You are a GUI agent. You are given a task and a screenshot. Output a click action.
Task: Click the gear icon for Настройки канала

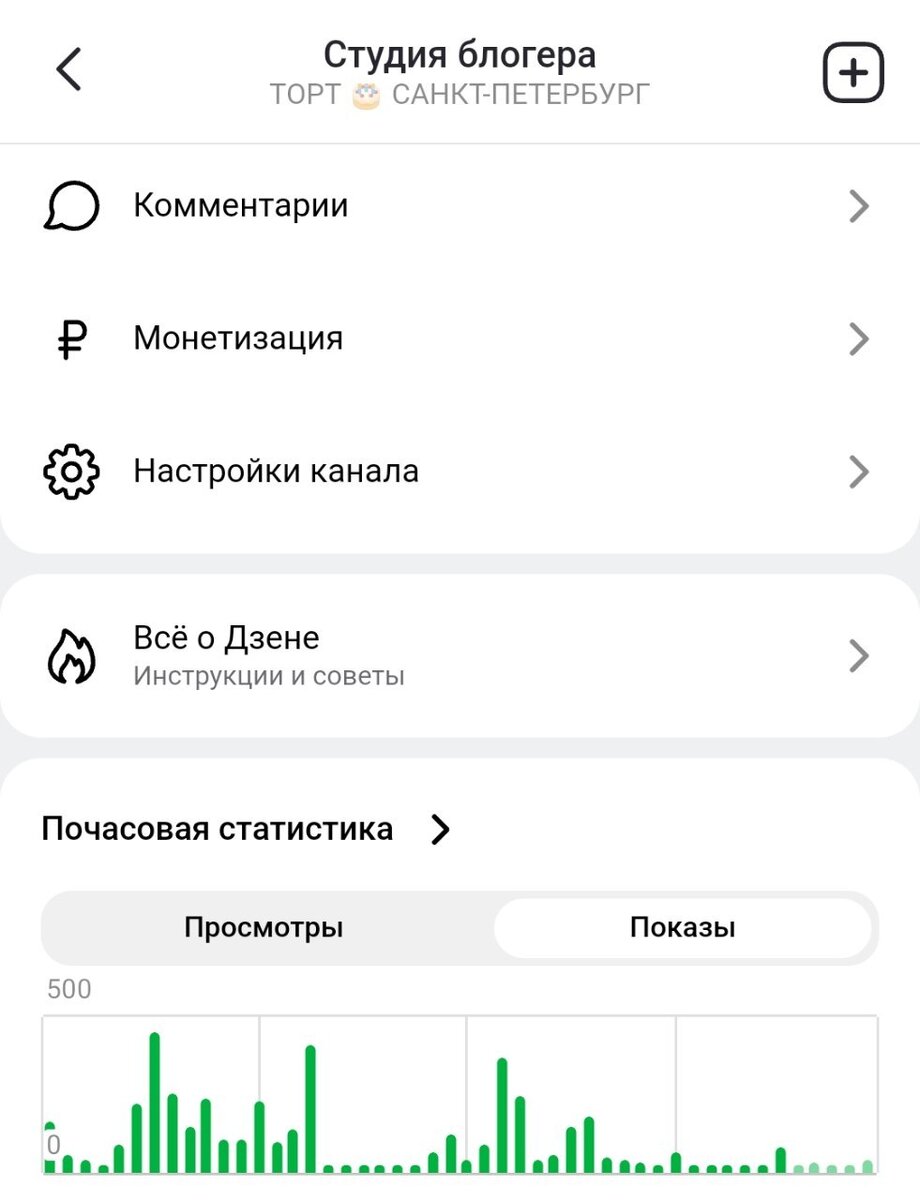pyautogui.click(x=68, y=471)
